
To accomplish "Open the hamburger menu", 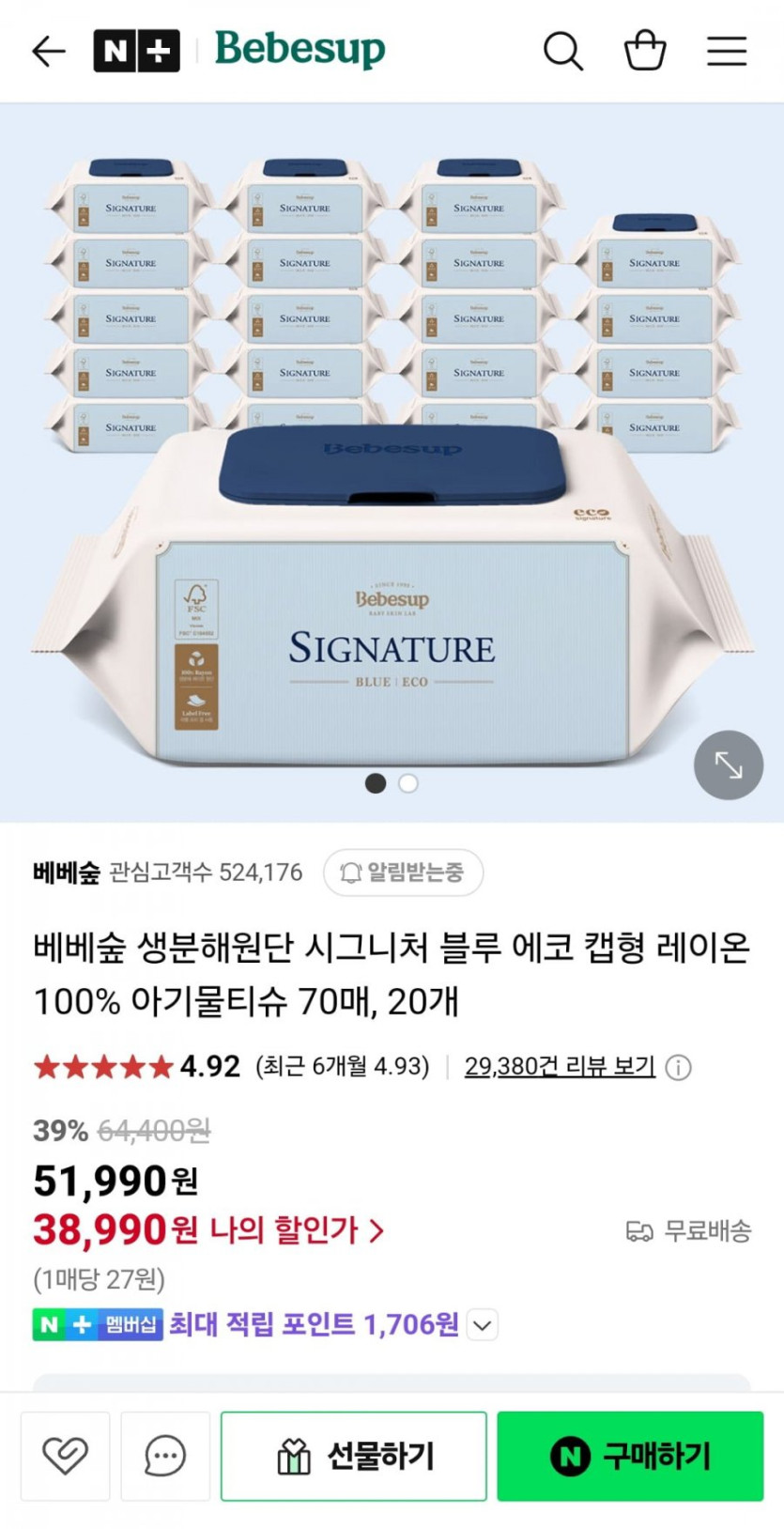I will point(726,51).
